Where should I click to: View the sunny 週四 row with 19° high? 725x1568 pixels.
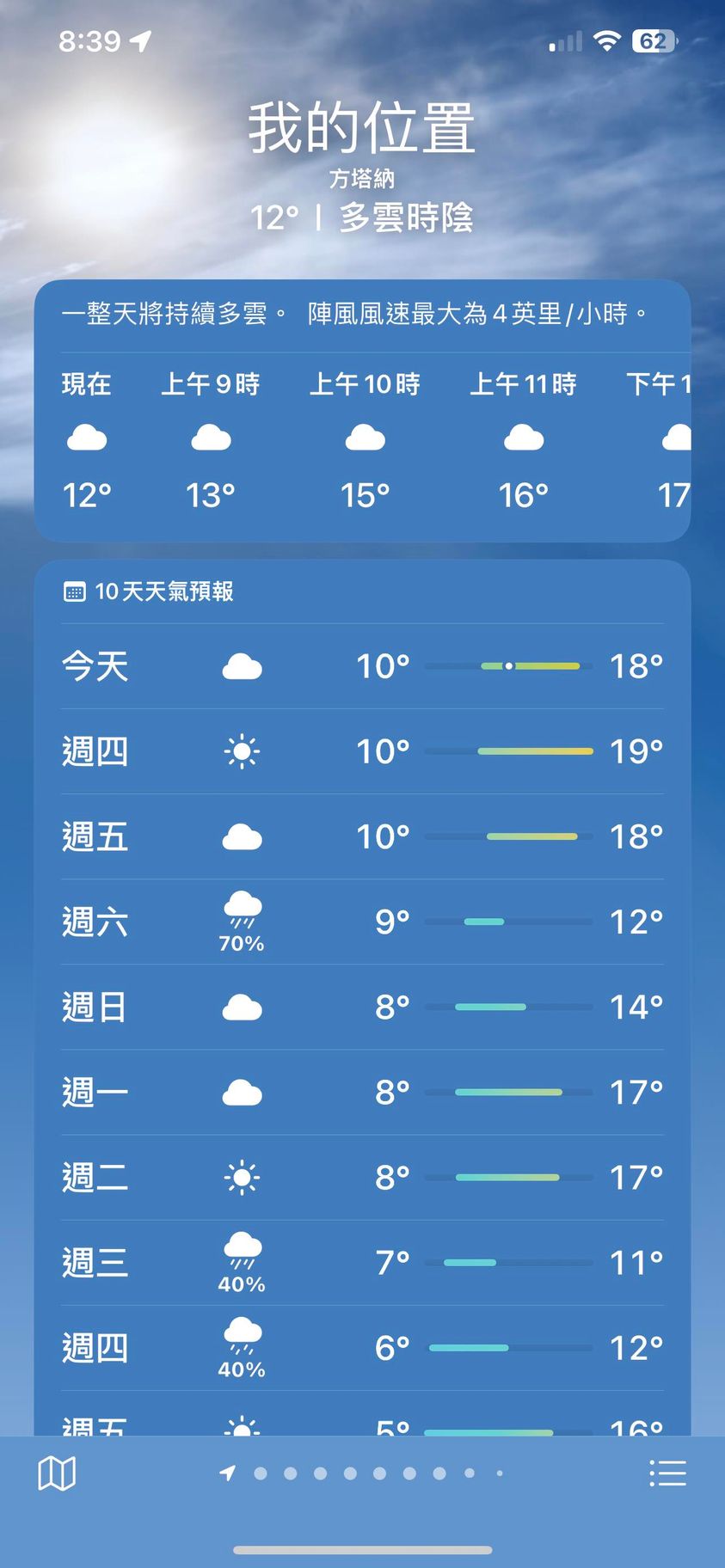[362, 751]
